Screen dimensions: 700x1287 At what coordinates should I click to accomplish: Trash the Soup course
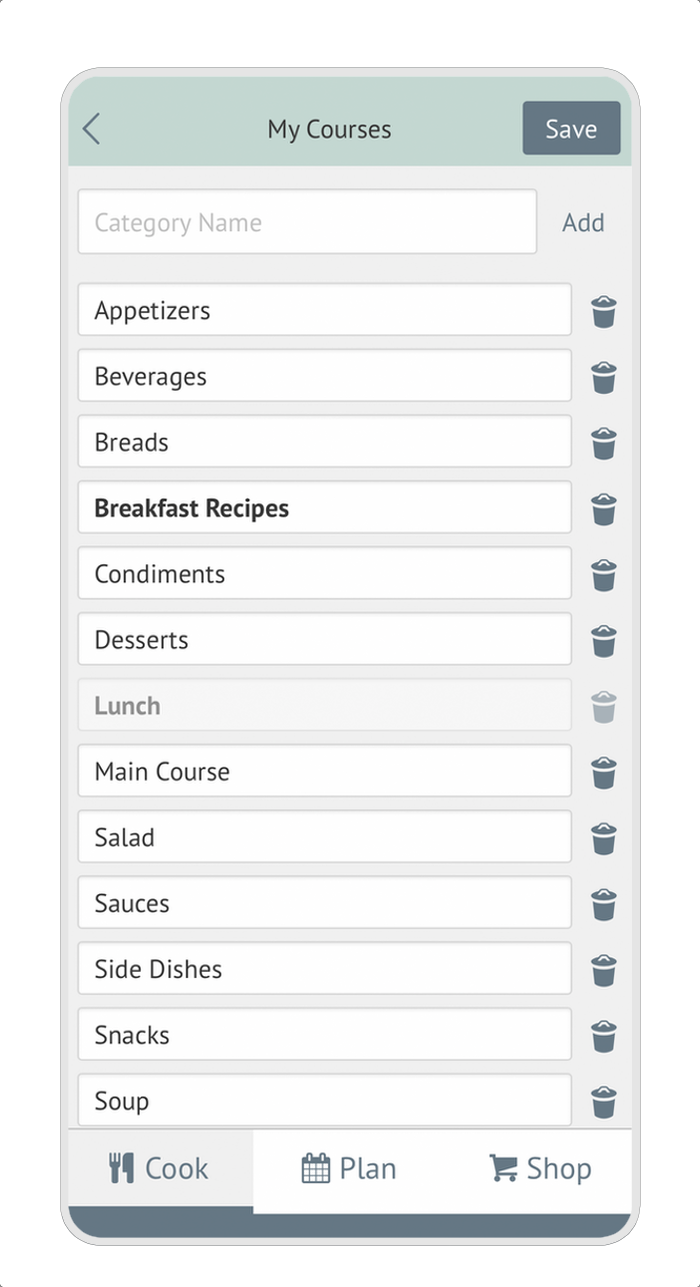603,1102
